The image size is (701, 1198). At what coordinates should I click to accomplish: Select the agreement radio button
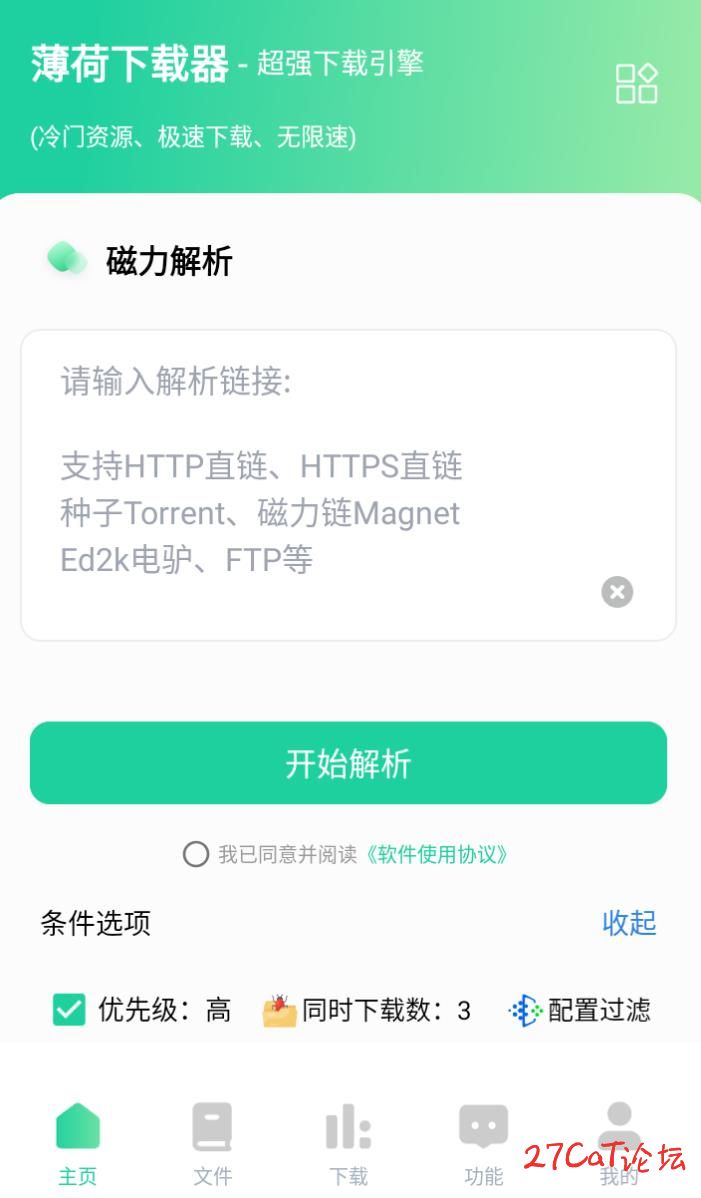click(x=196, y=854)
